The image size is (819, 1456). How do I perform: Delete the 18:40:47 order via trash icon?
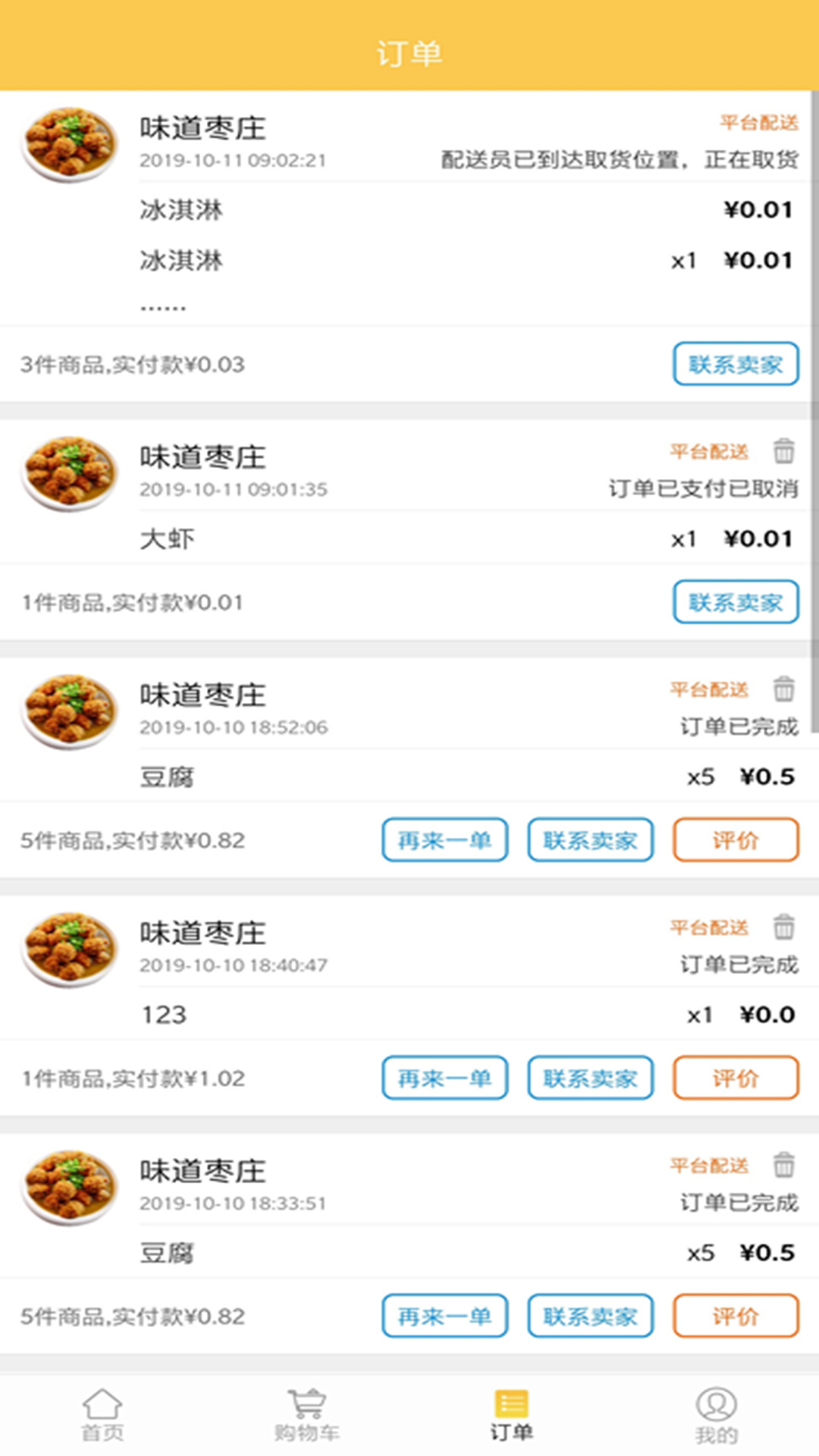[x=783, y=927]
